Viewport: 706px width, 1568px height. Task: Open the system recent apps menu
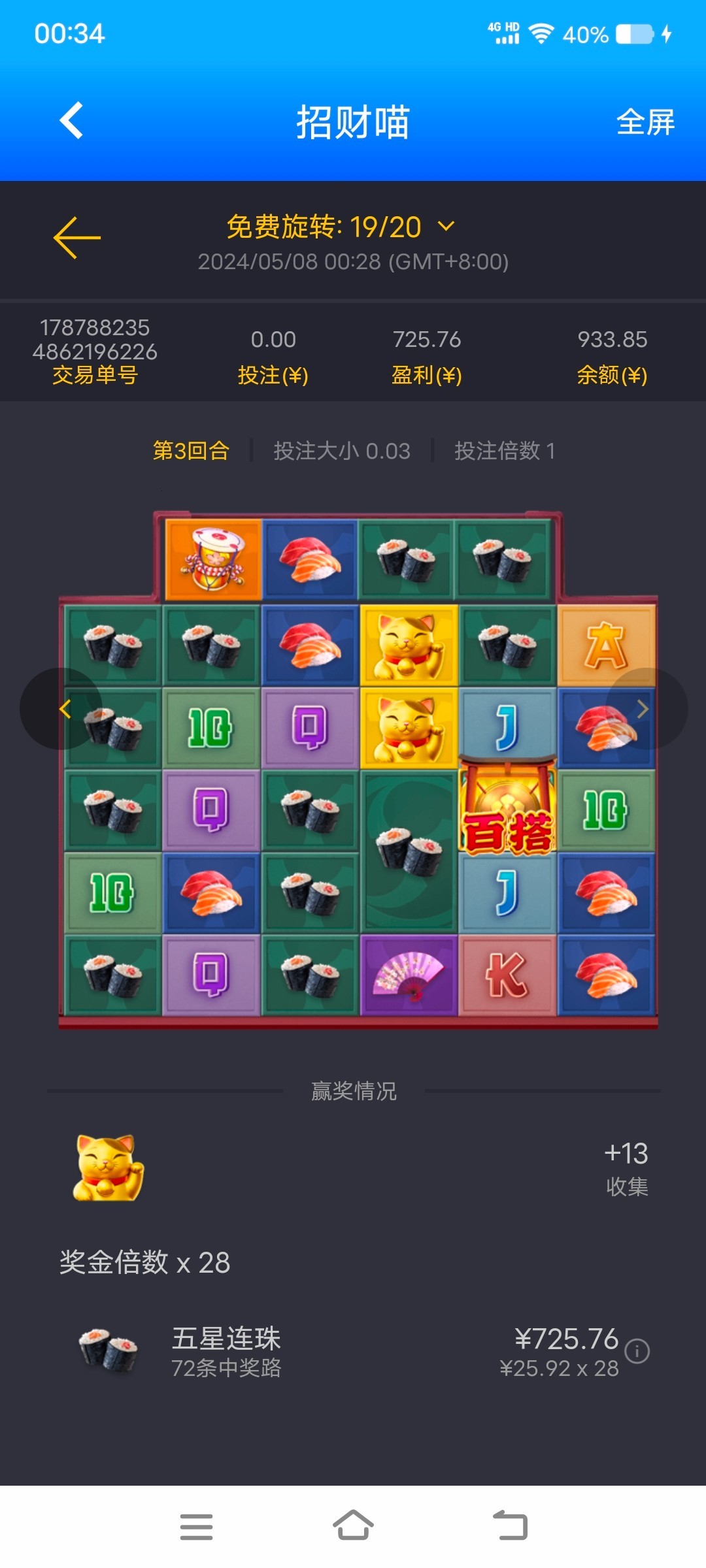196,1526
